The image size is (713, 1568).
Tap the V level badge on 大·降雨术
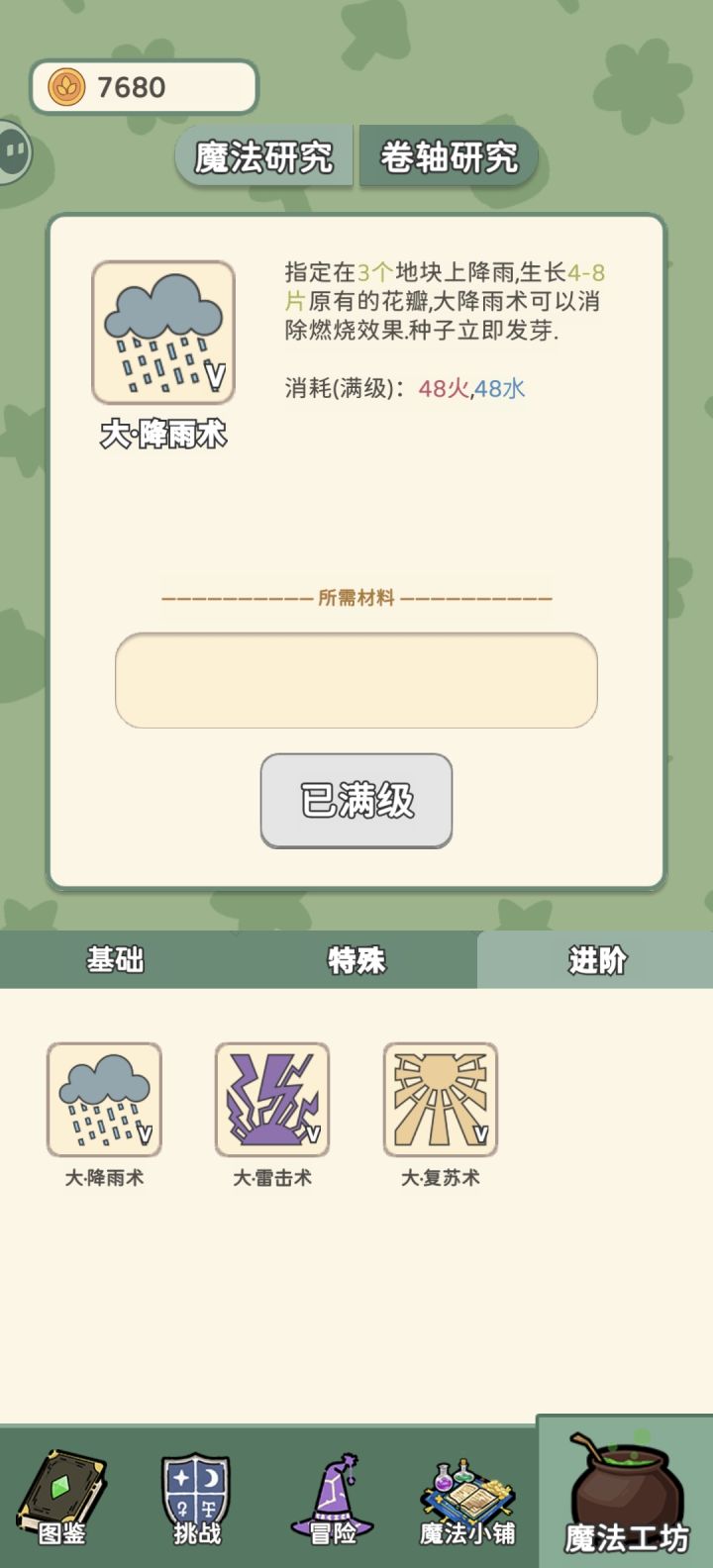(x=217, y=375)
